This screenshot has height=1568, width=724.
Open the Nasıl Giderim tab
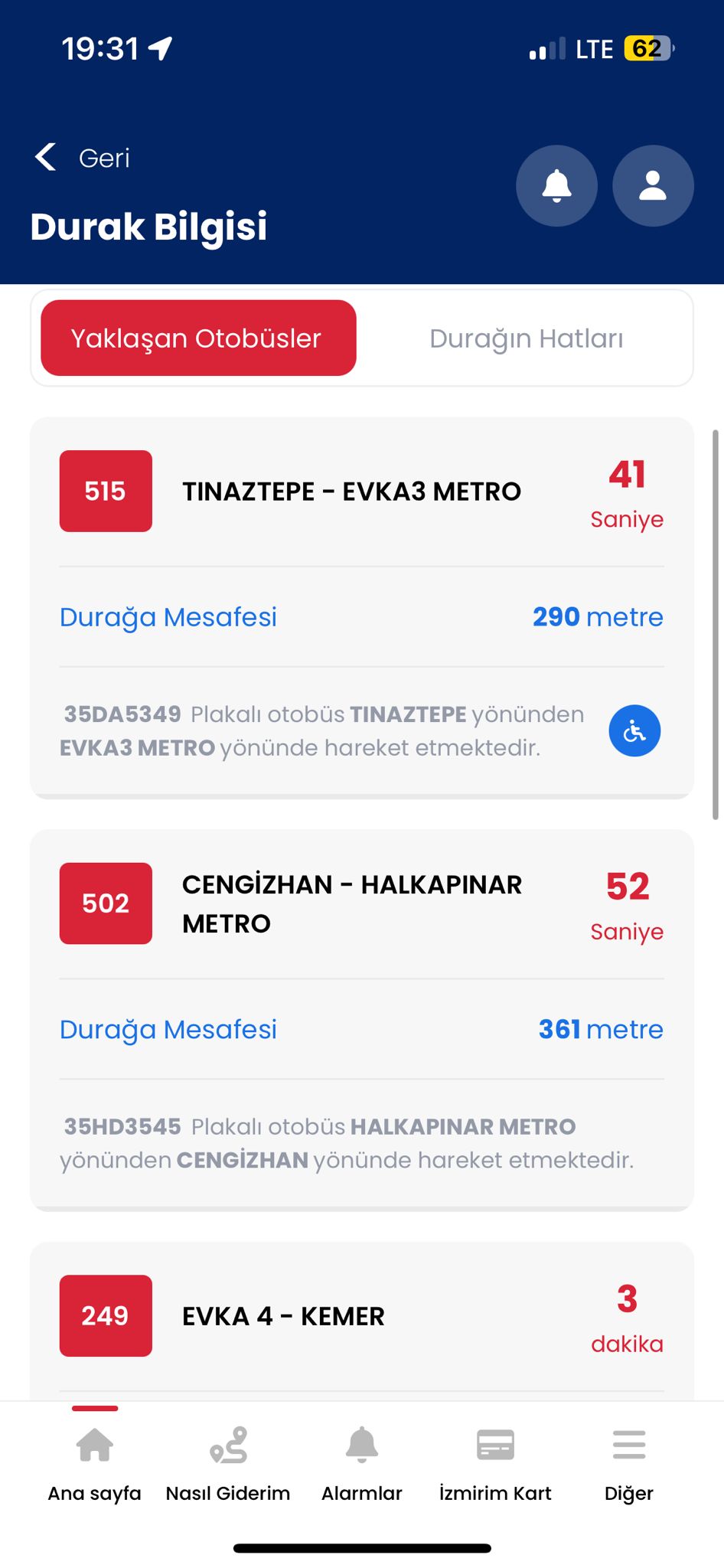click(x=228, y=1461)
